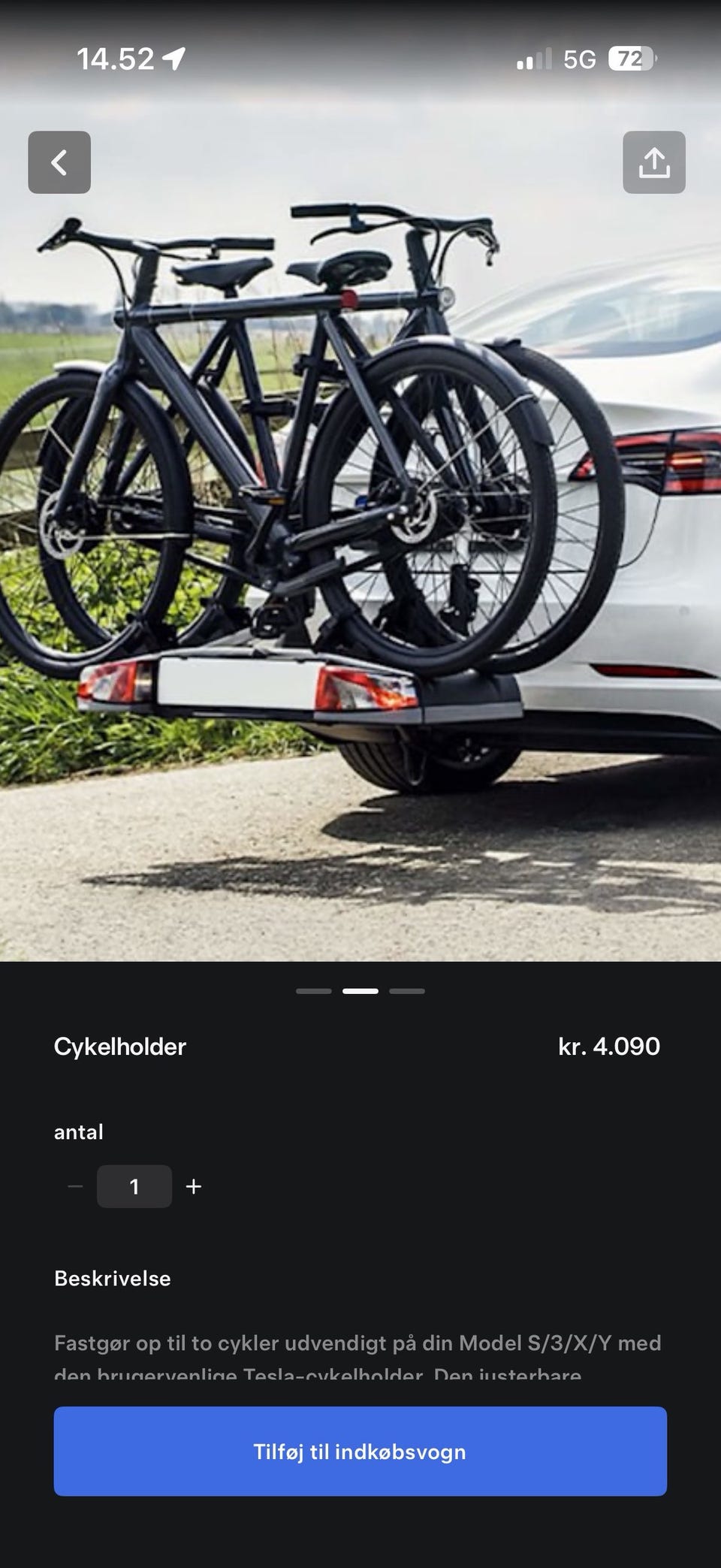
Task: Tap the Beskrivelse heading
Action: [113, 1278]
